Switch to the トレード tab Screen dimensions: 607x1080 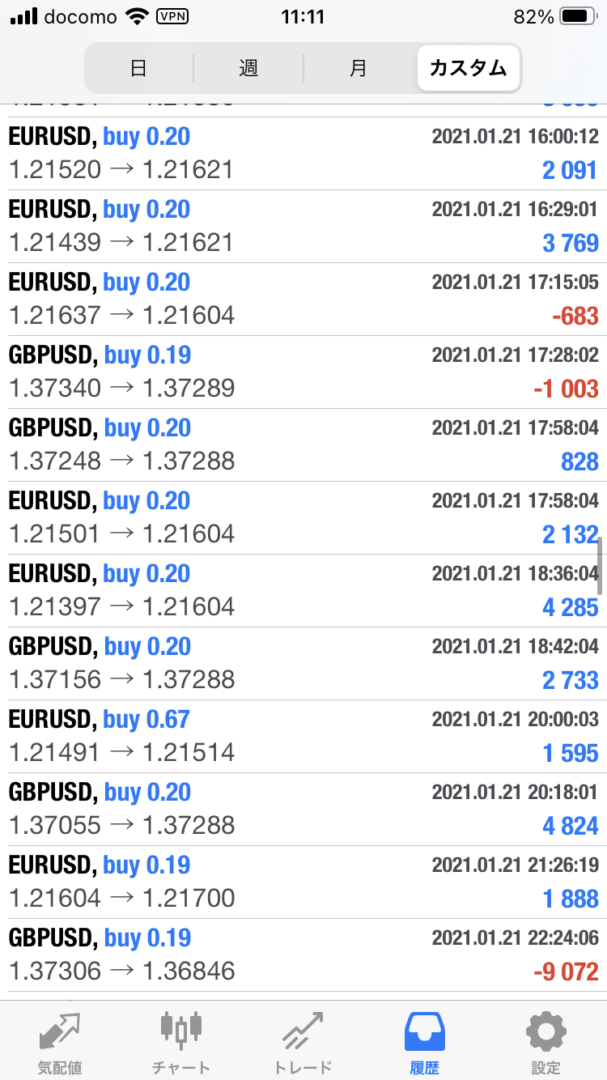click(303, 1040)
